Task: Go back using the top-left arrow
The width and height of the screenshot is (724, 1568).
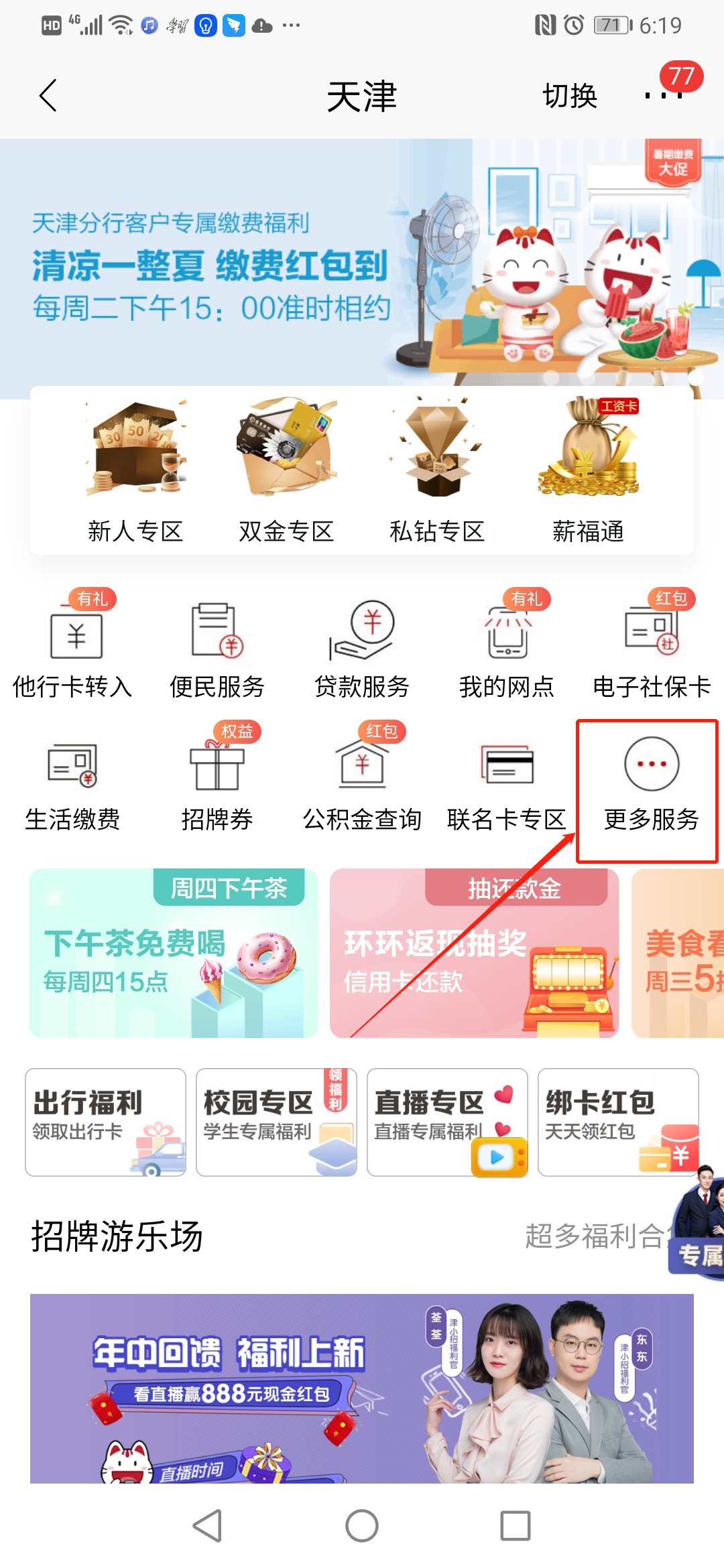Action: [x=48, y=96]
